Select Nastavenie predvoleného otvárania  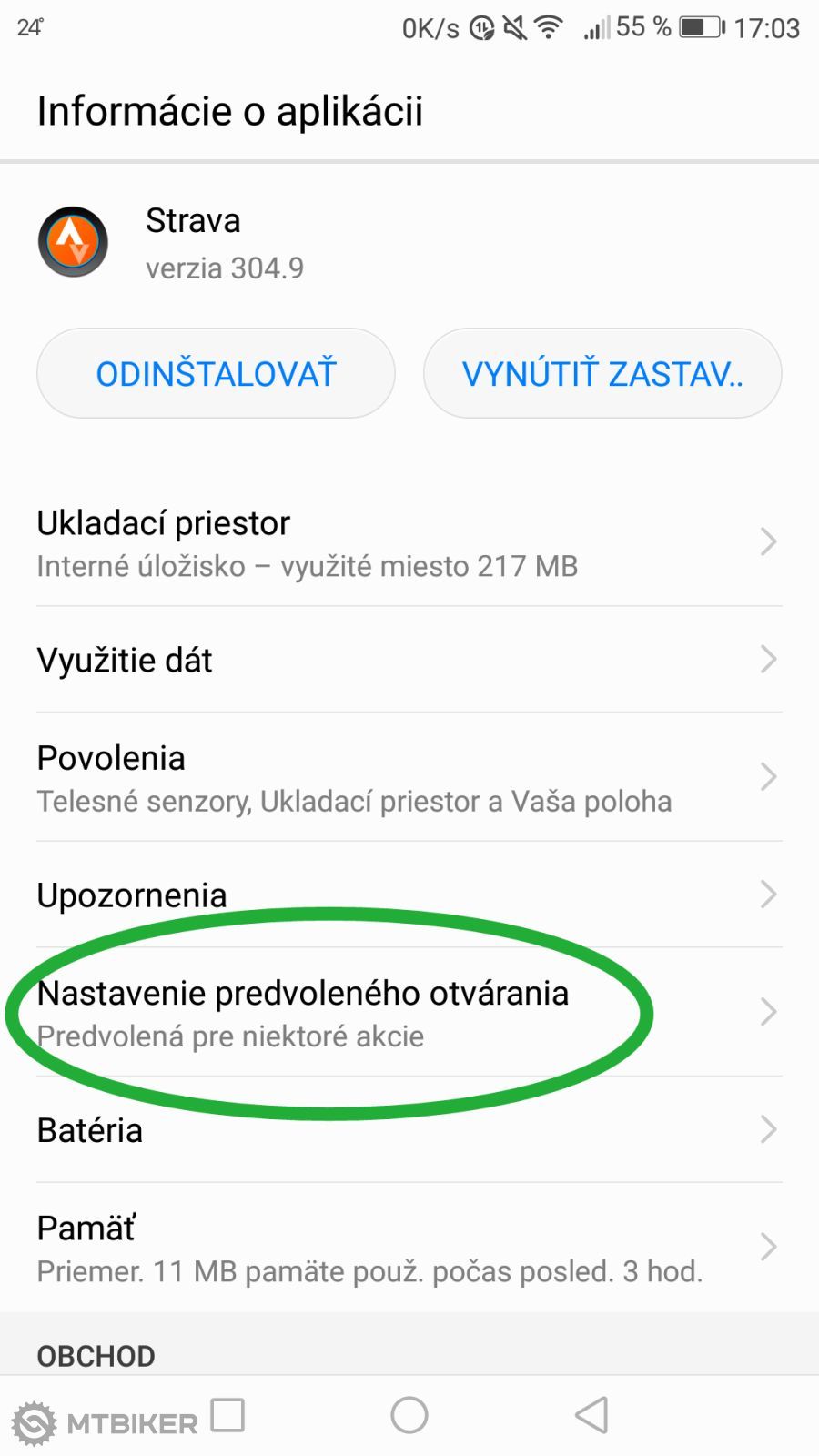point(409,1013)
